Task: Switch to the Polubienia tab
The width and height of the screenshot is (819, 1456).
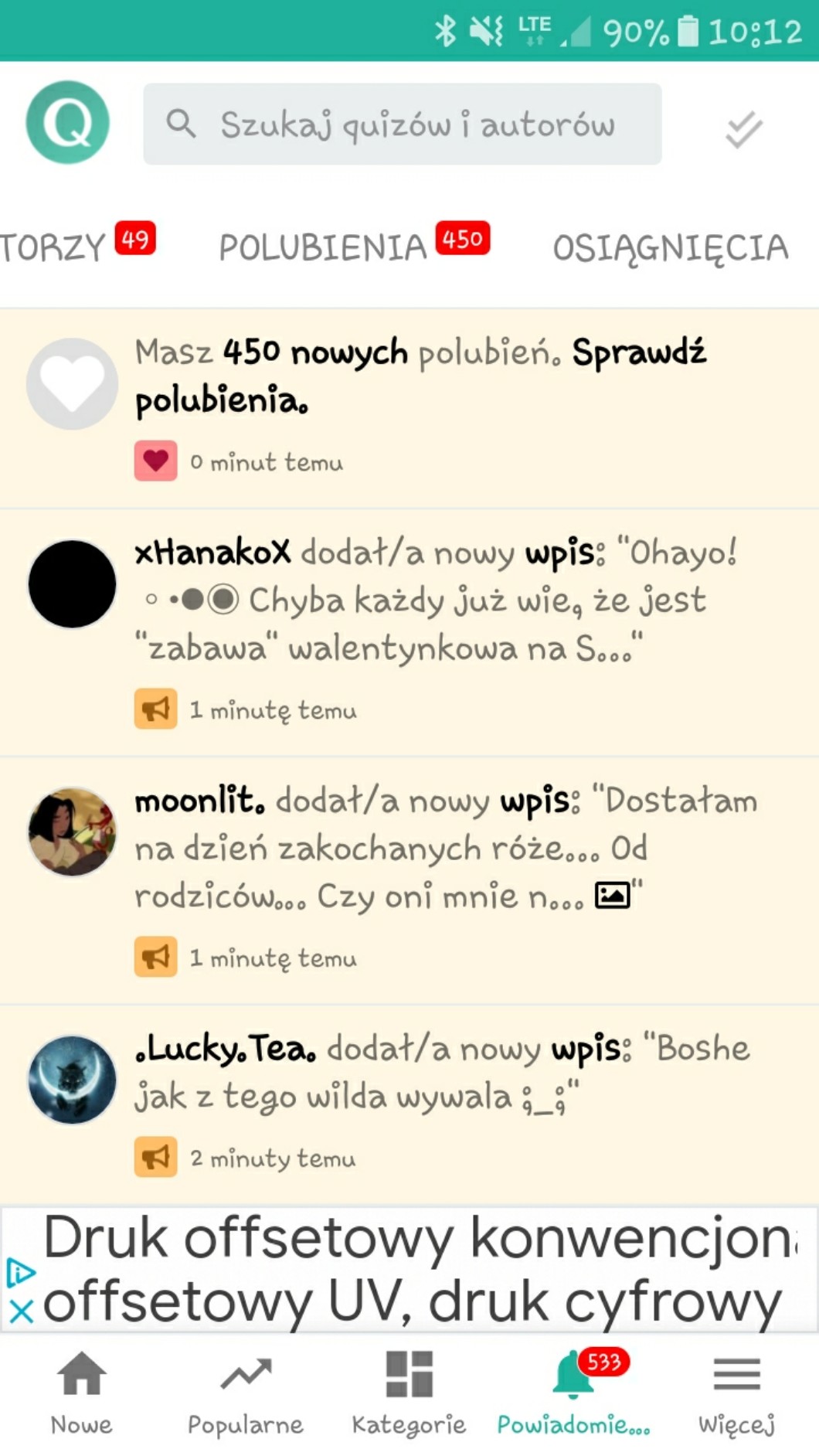Action: (x=323, y=247)
